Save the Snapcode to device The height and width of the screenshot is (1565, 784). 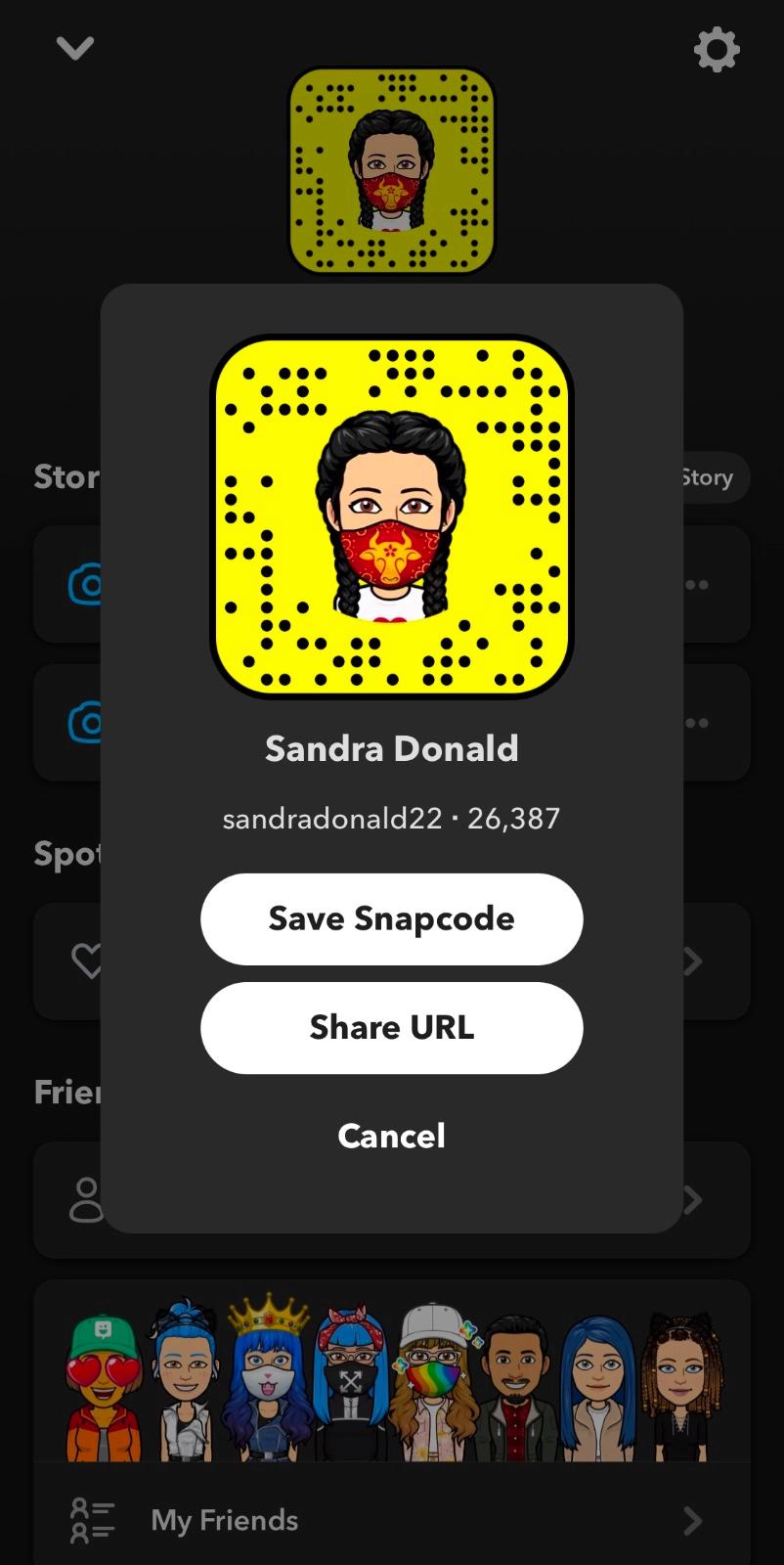(x=391, y=918)
